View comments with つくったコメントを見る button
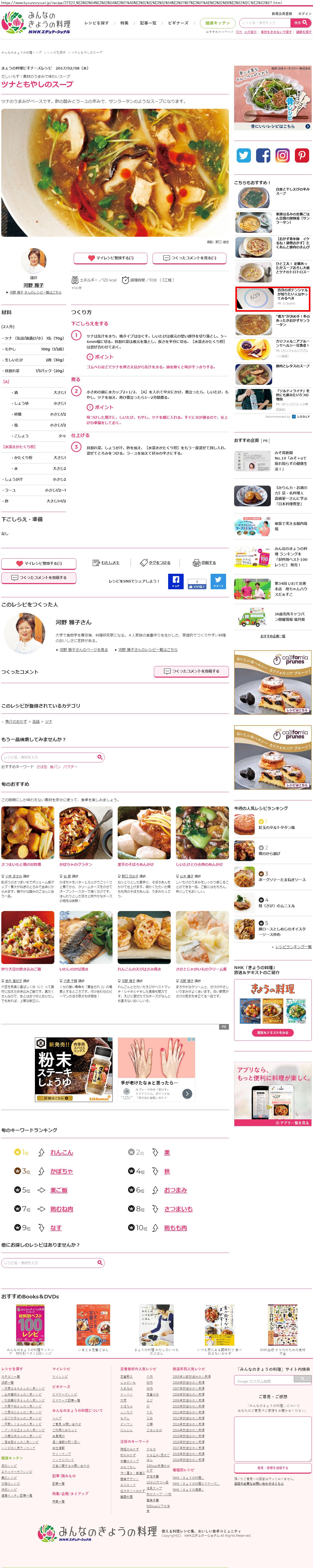 [x=189, y=258]
